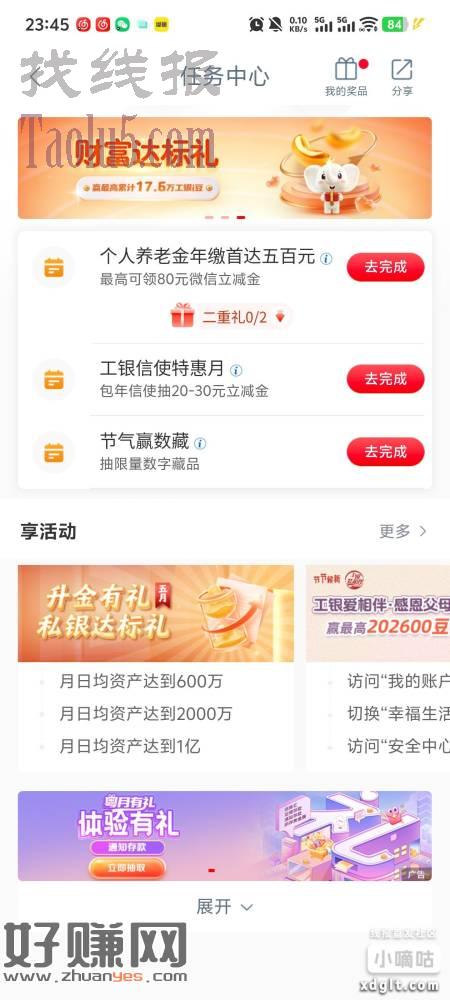Viewport: 450px width, 1000px height.
Task: Open the 财富达标礼 banner
Action: point(224,168)
